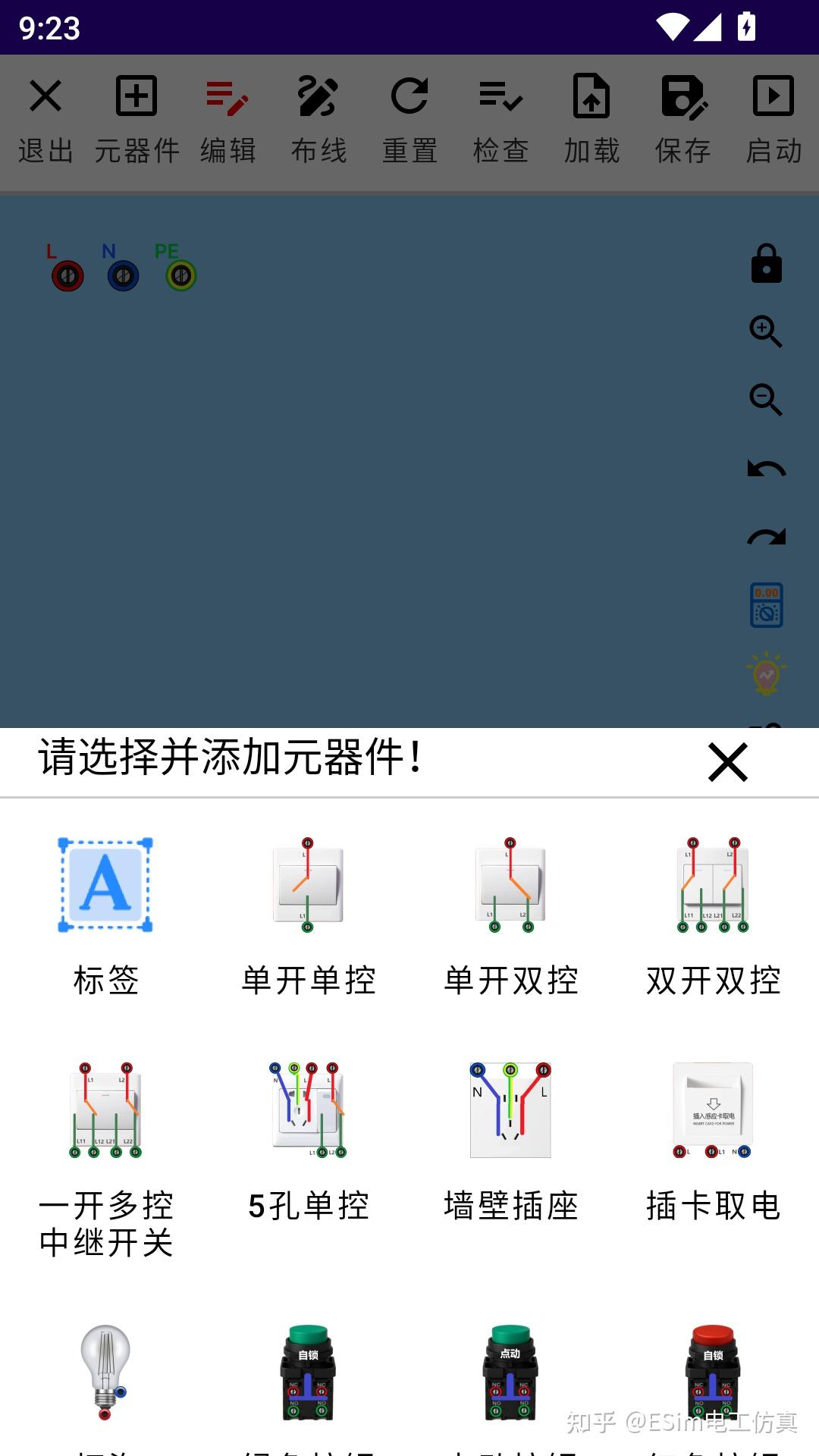Add the 墙壁插座 wall socket component
The width and height of the screenshot is (819, 1456).
click(510, 1111)
